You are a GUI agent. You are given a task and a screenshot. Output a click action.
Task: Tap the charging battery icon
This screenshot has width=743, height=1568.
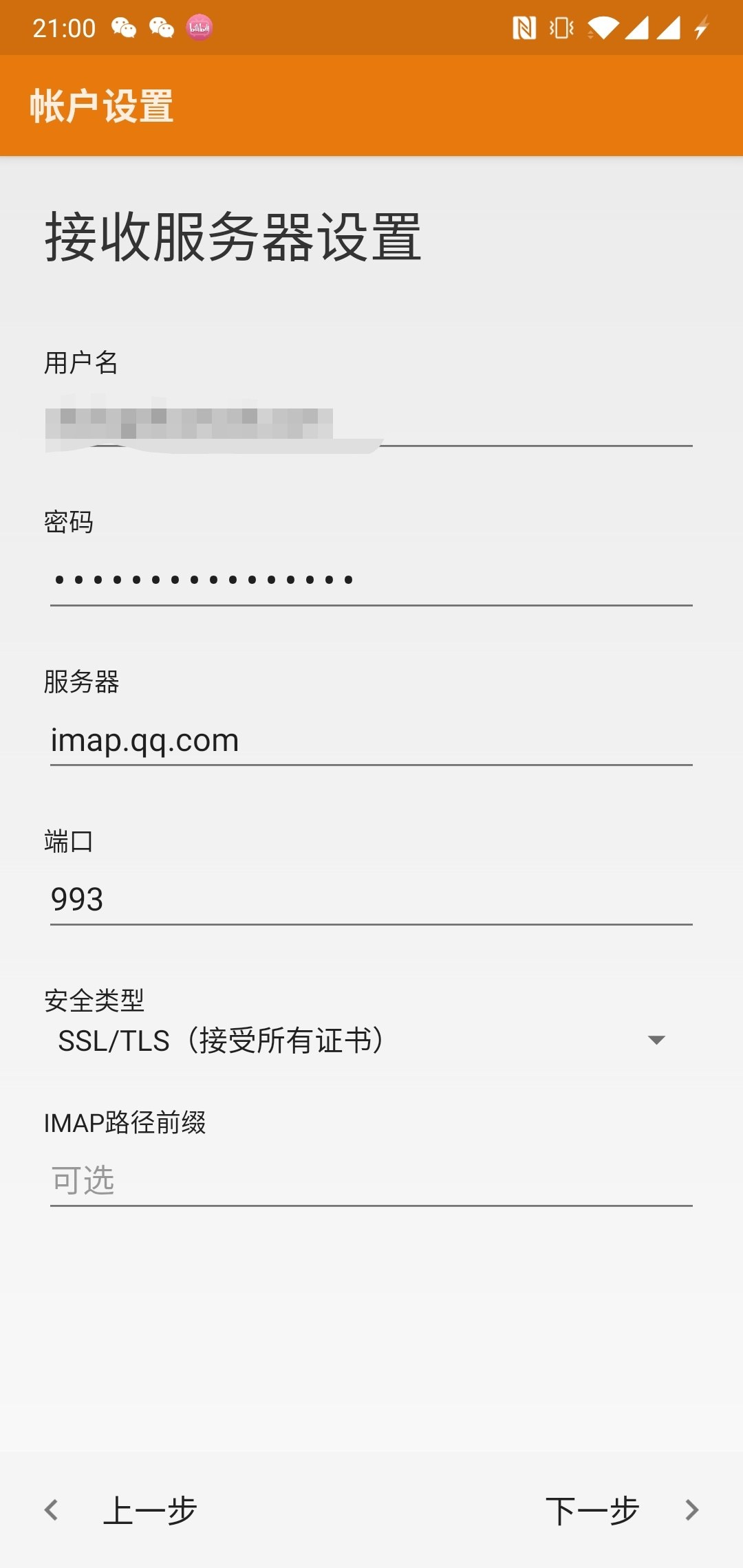pos(702,28)
